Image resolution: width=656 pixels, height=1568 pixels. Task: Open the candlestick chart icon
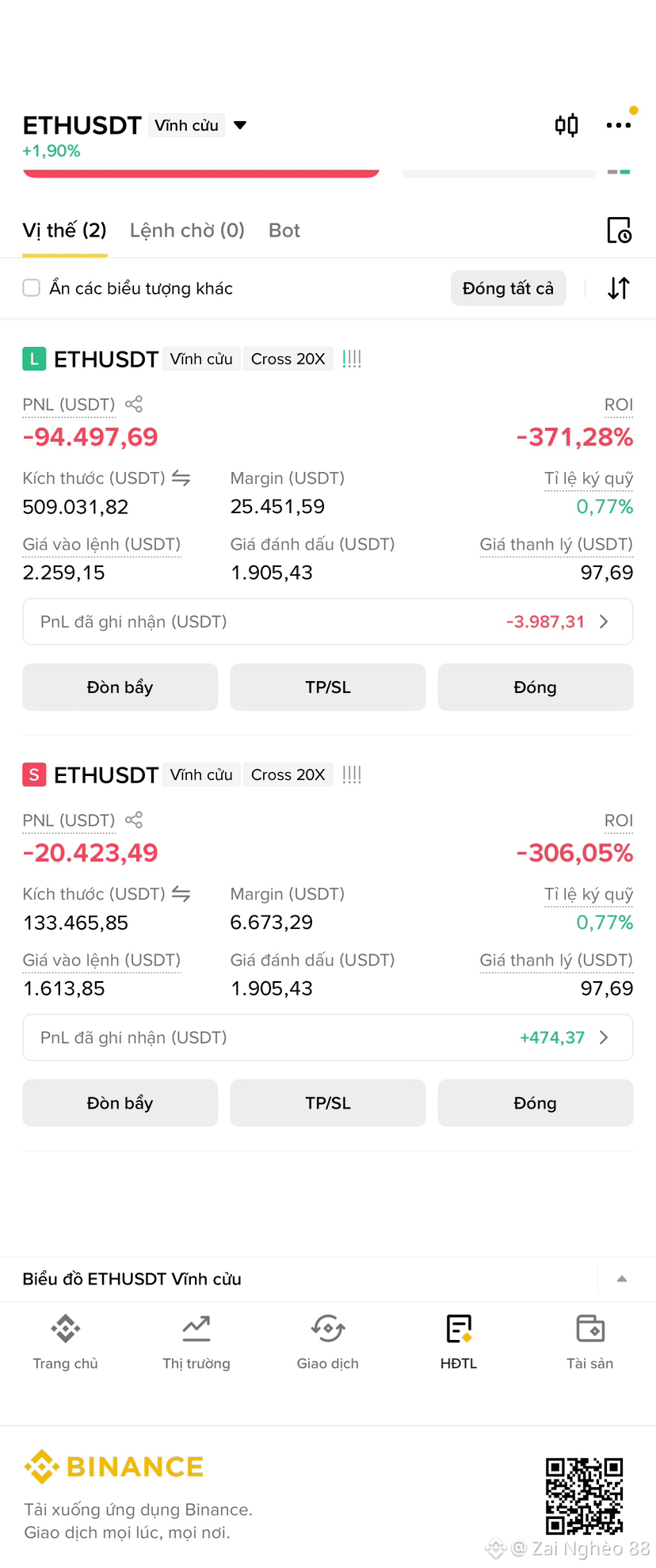[566, 125]
